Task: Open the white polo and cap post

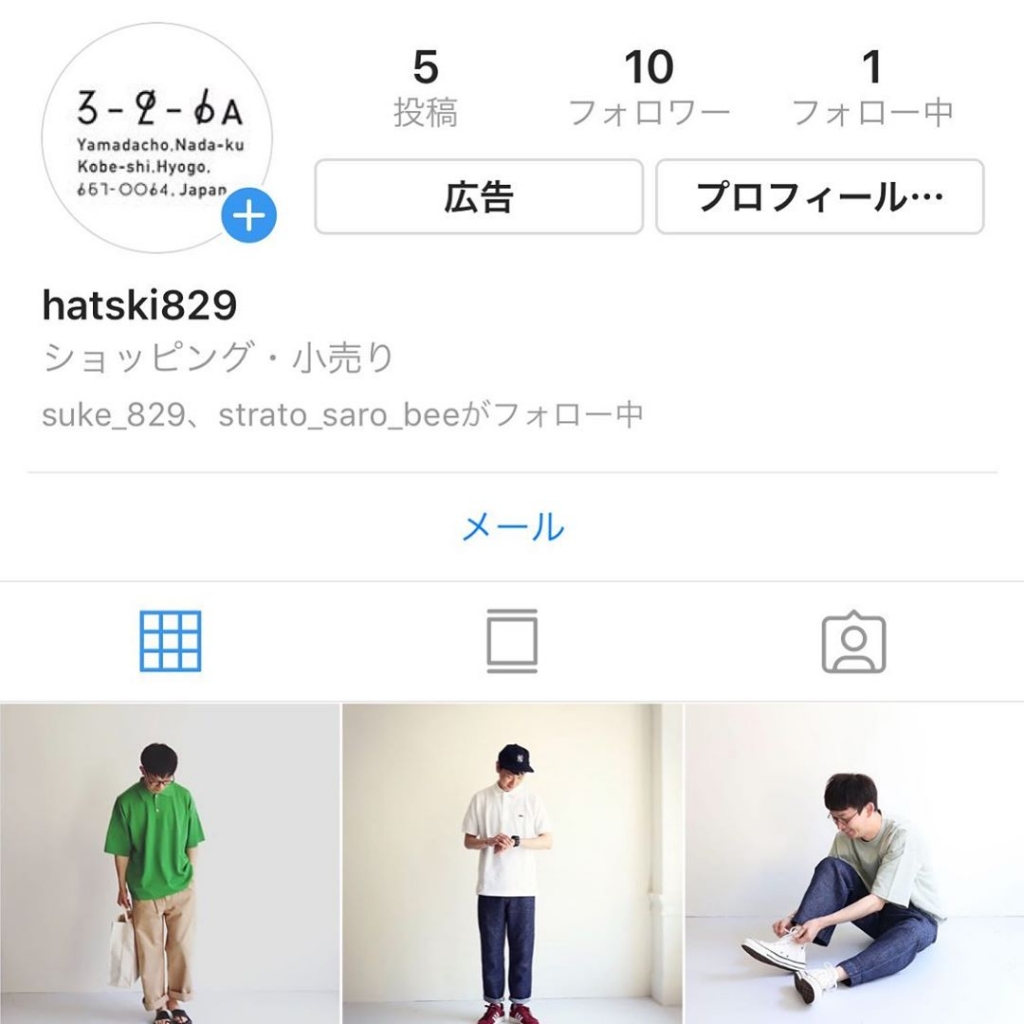Action: point(512,863)
